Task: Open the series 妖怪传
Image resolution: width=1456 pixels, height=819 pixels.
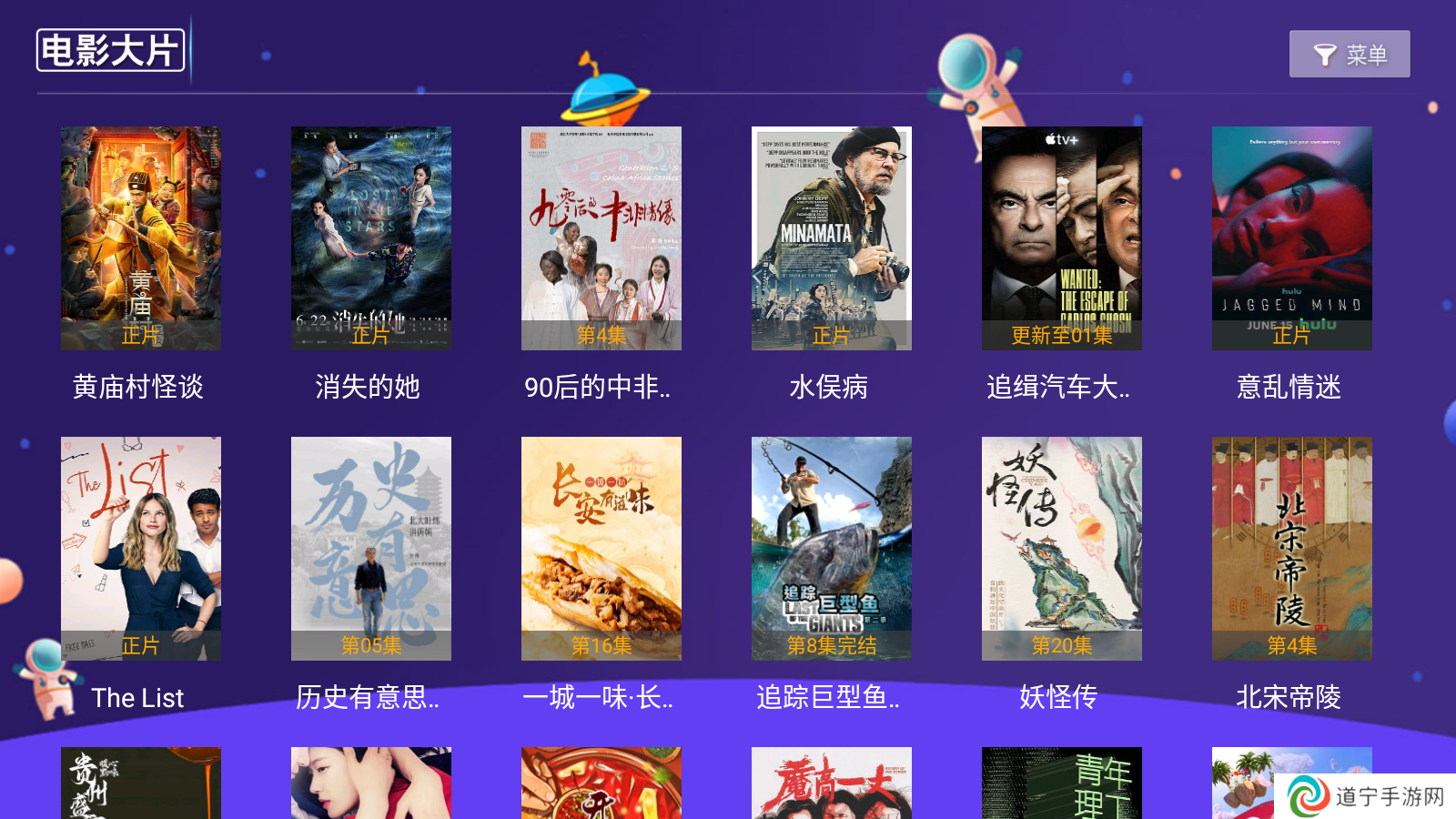Action: tap(1062, 549)
